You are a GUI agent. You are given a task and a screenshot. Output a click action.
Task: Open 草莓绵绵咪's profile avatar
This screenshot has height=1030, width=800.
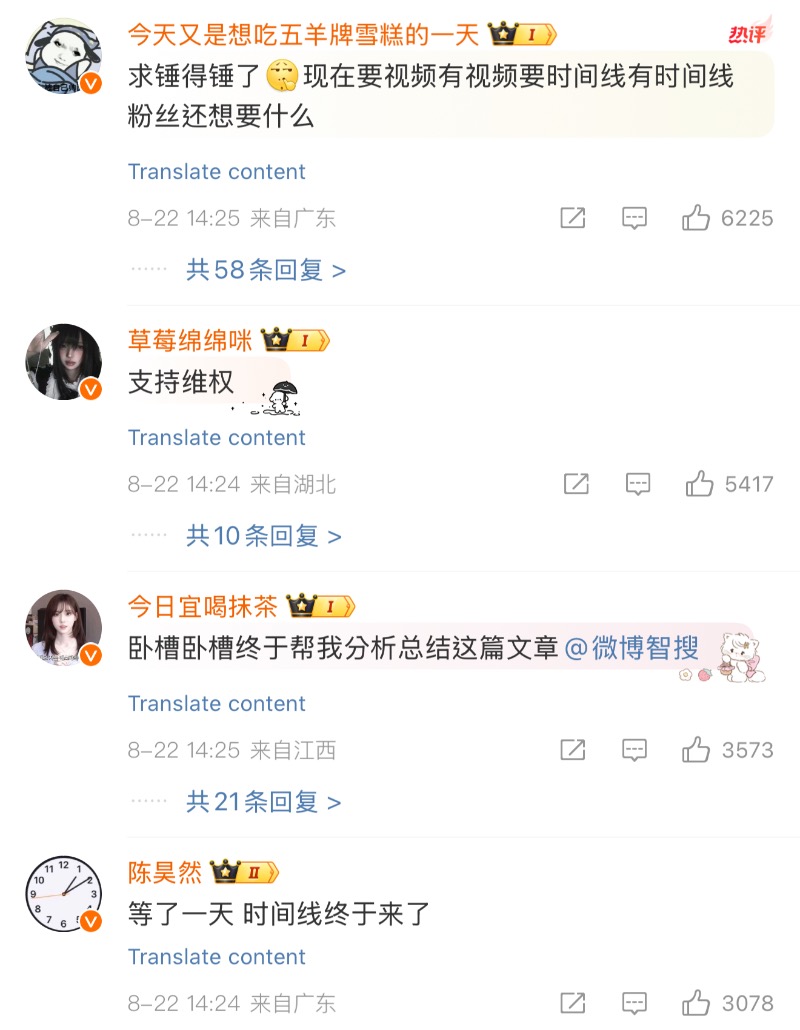(63, 361)
